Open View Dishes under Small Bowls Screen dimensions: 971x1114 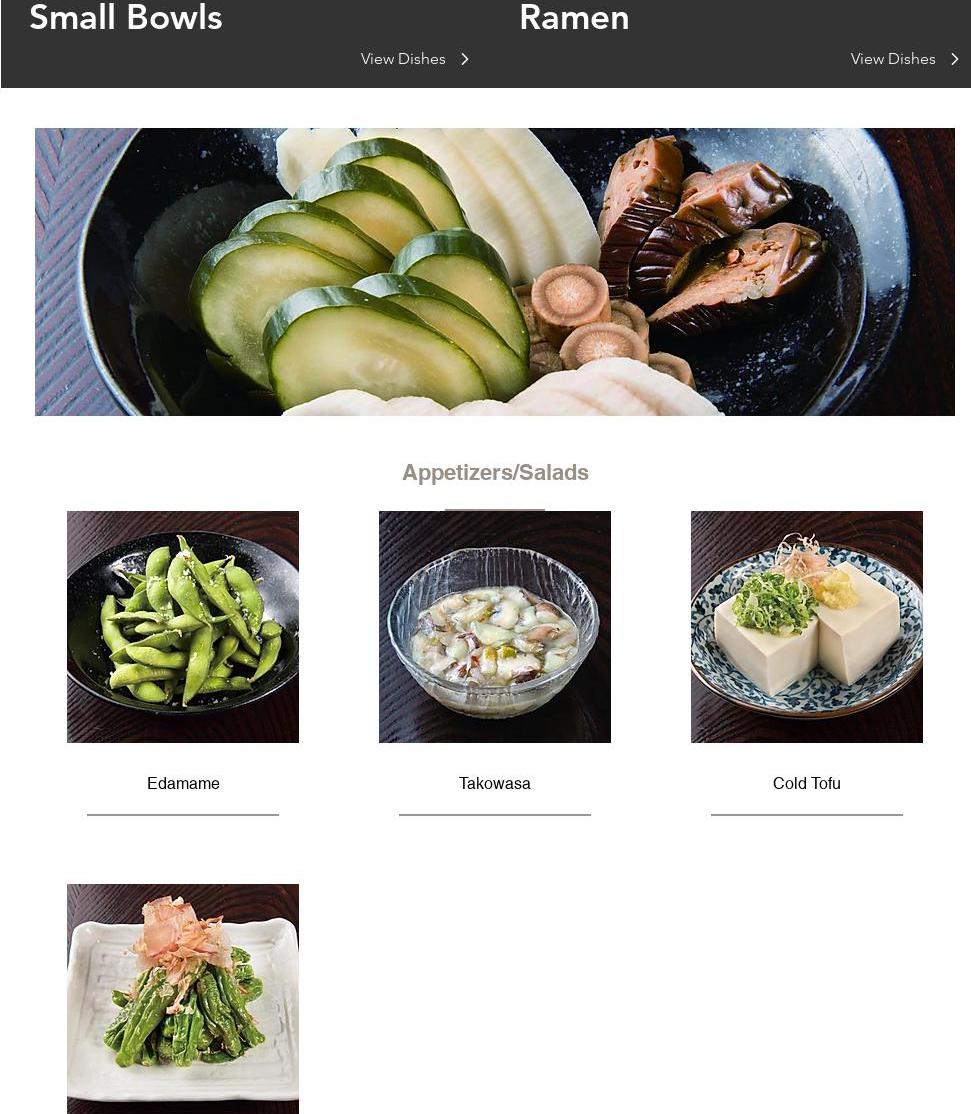(414, 59)
